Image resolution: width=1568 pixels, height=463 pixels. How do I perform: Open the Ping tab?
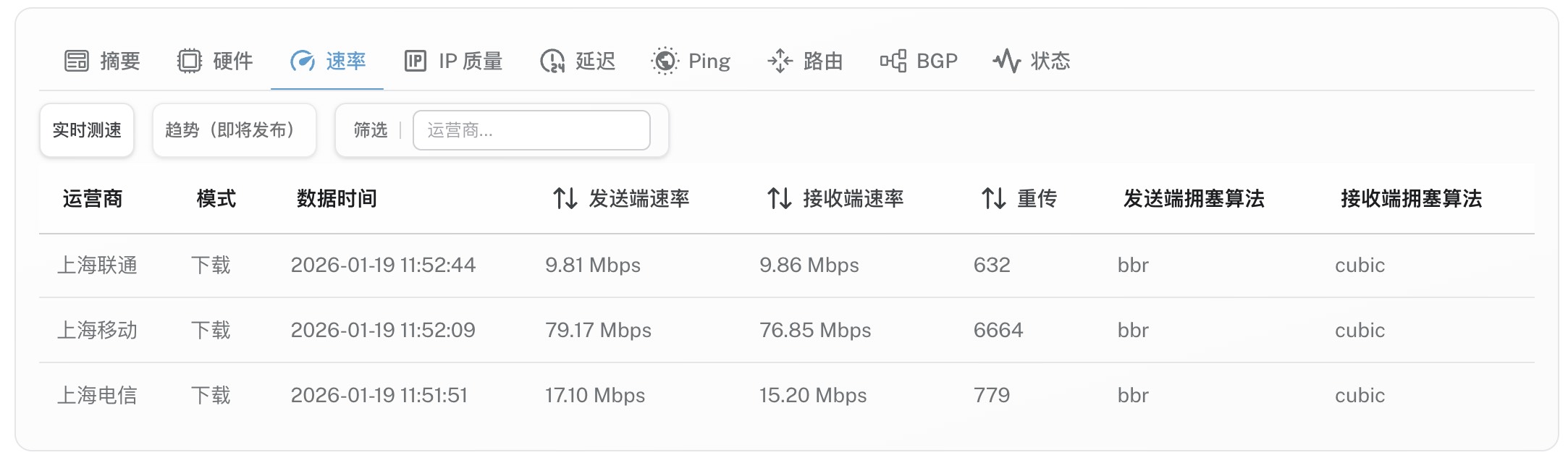[x=691, y=61]
